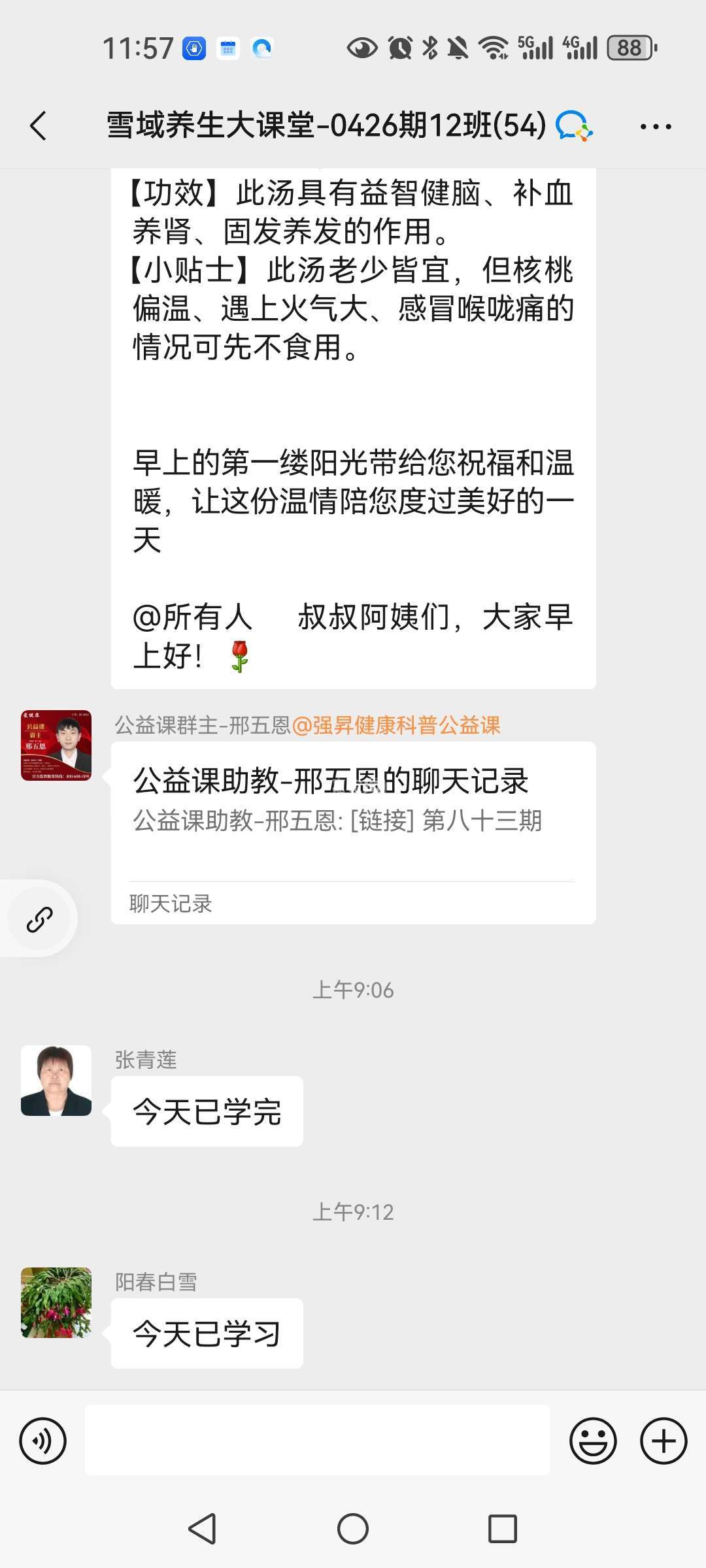Open the recent apps overview
This screenshot has height=1568, width=706.
click(x=502, y=1529)
